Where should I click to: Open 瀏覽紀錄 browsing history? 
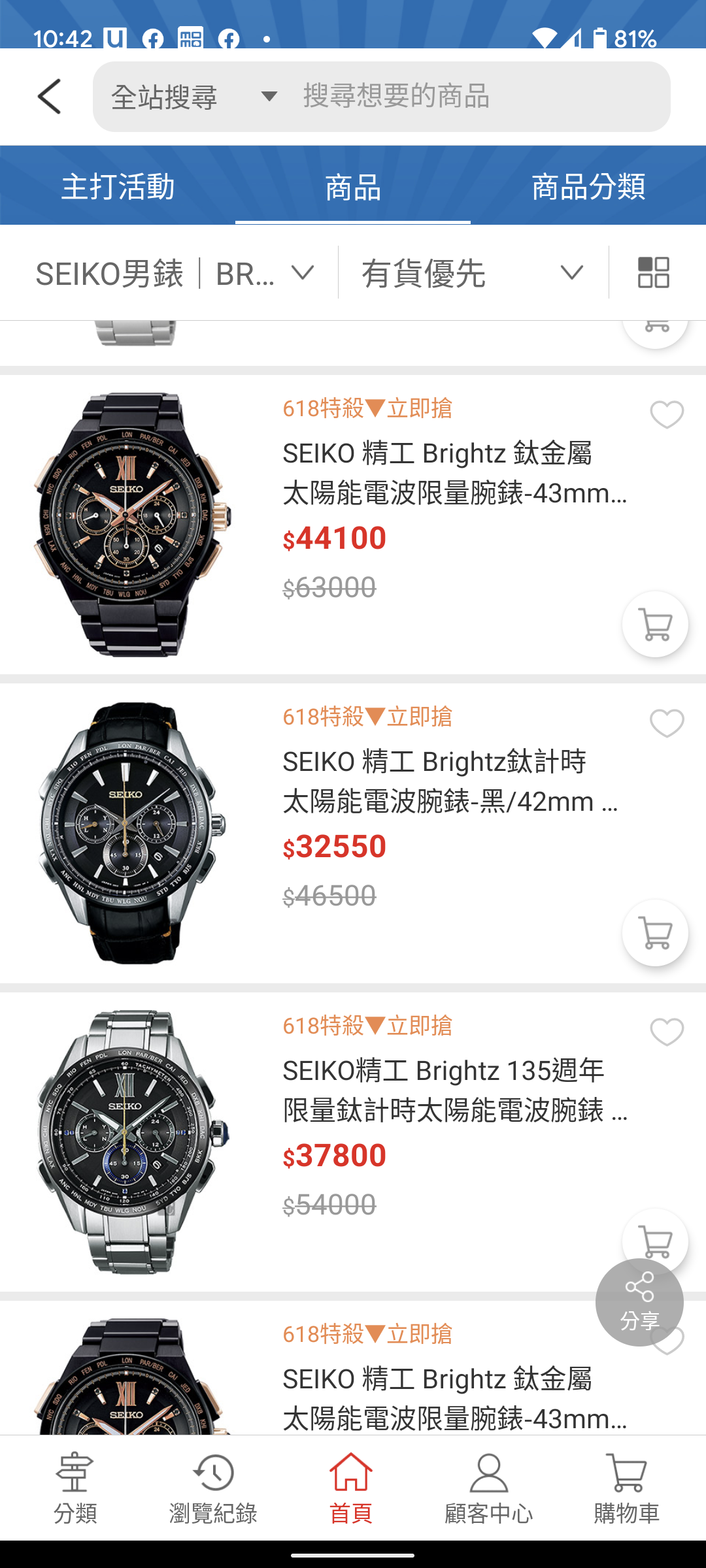pyautogui.click(x=213, y=1488)
